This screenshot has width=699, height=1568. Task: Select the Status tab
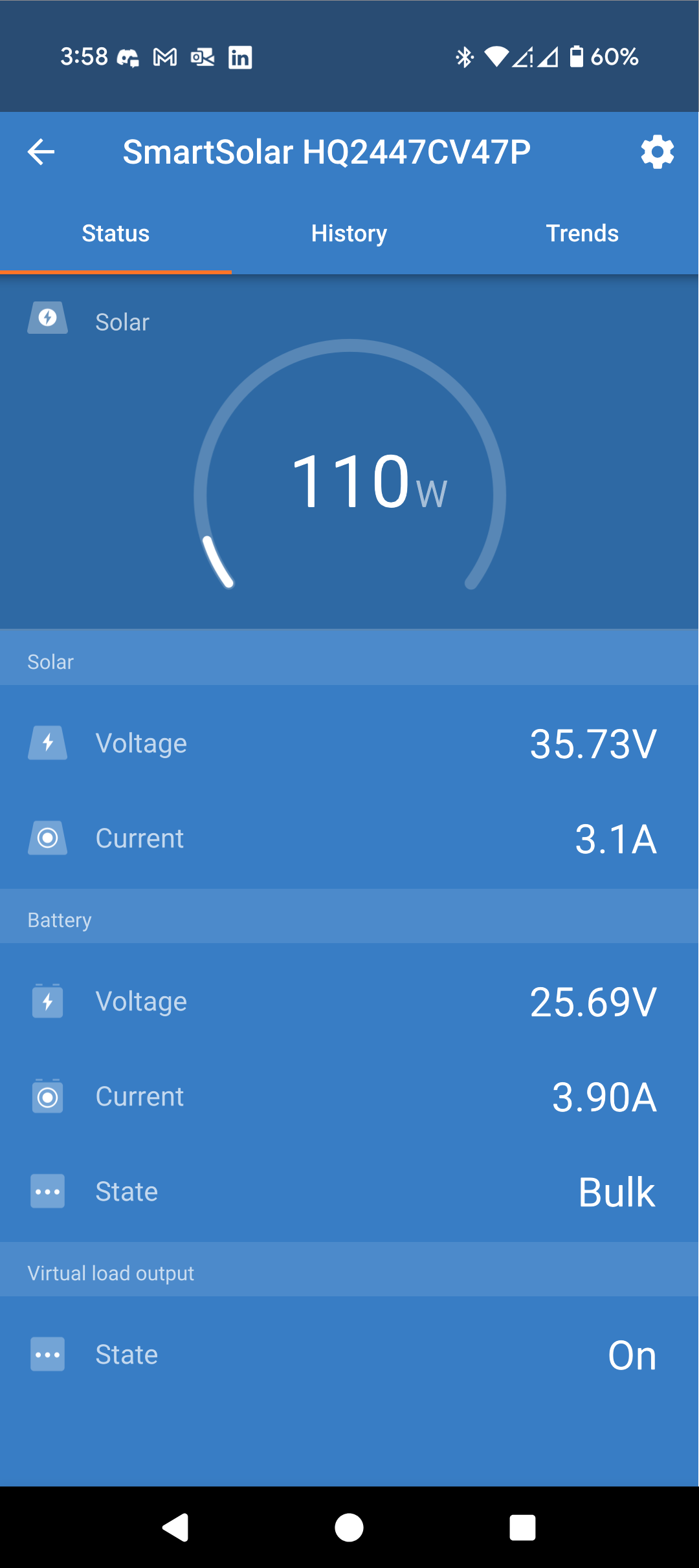pos(116,234)
